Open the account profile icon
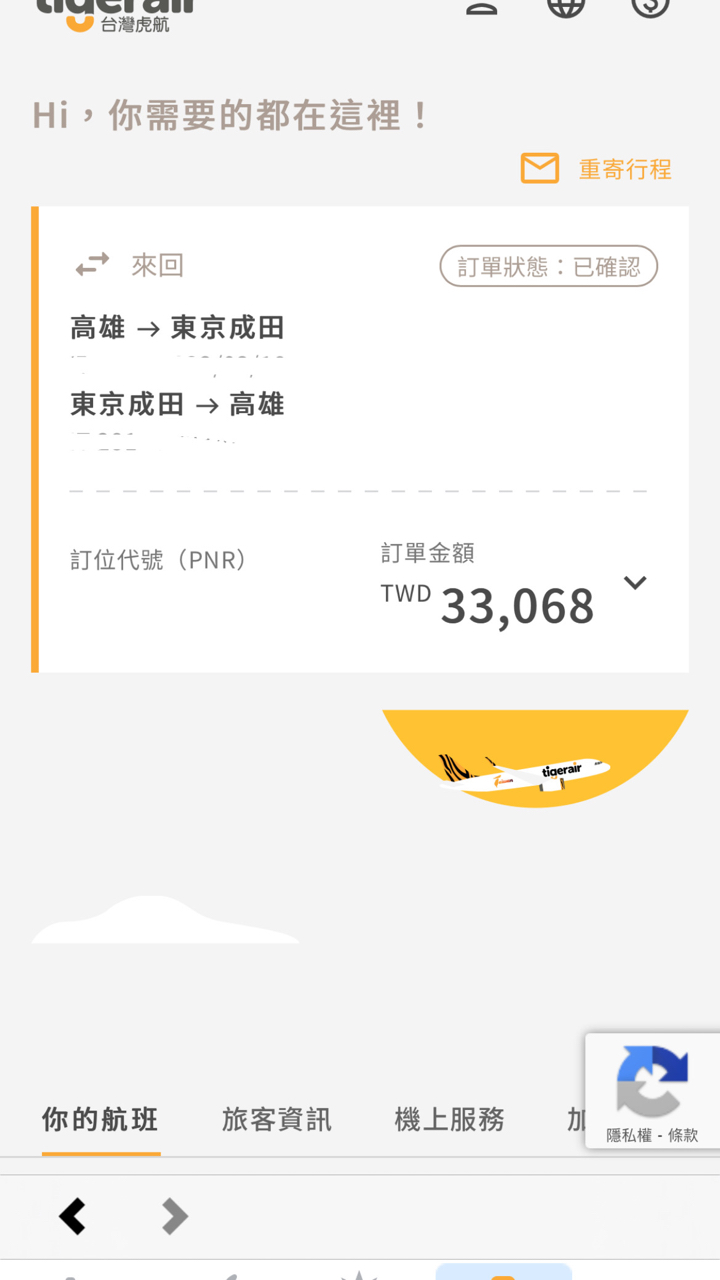Screen dimensions: 720x1280 [x=482, y=6]
